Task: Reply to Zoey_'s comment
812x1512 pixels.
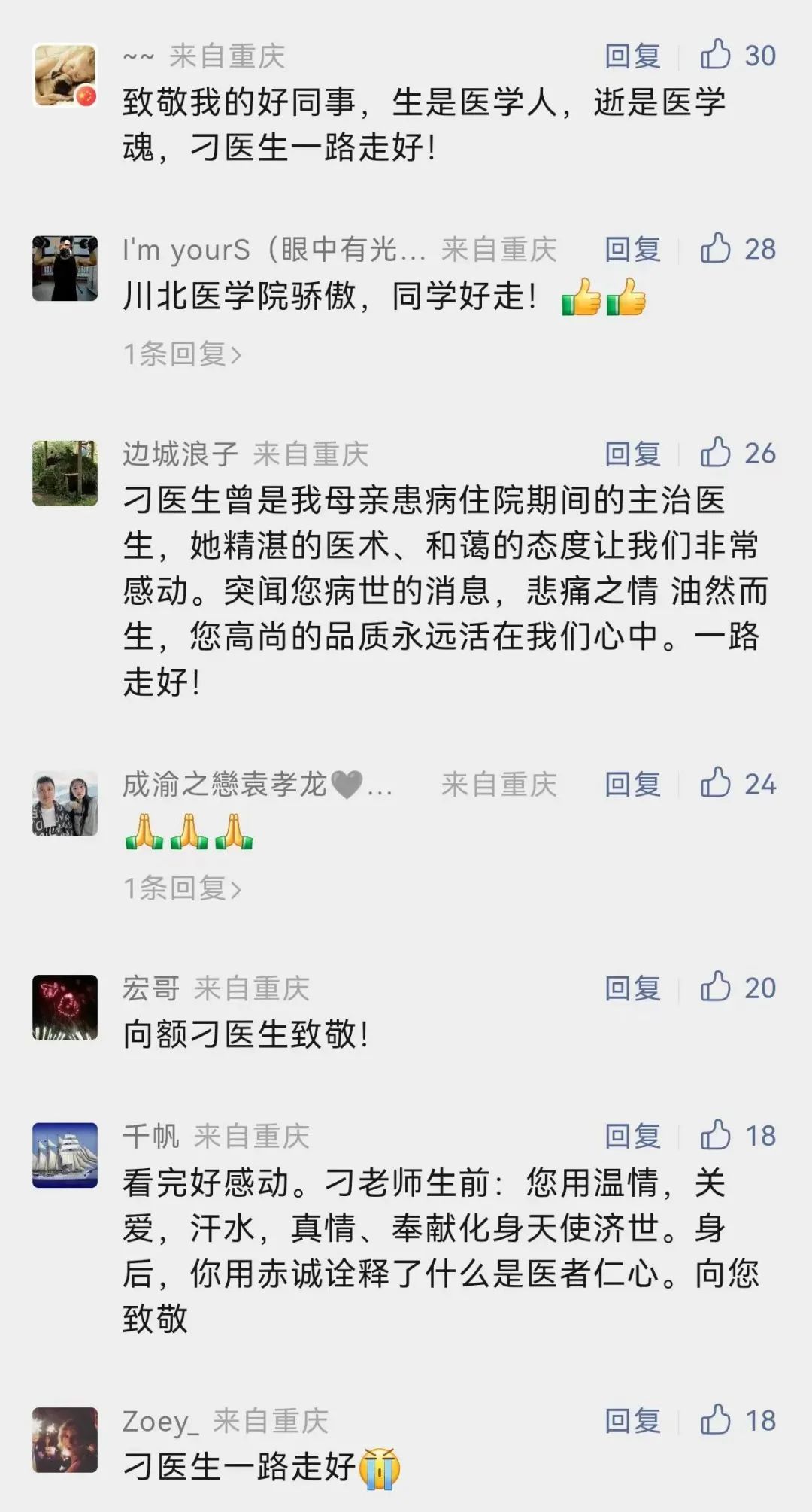Action: (632, 1421)
